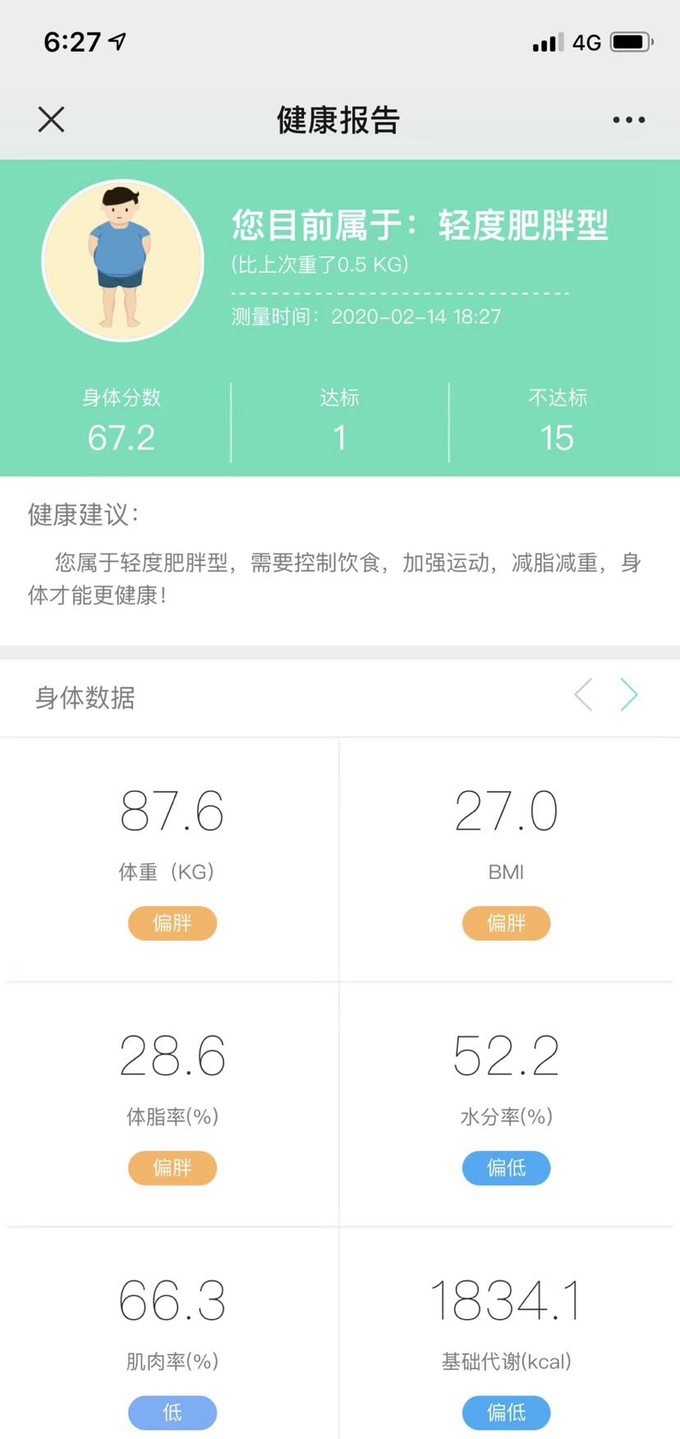Close the health report page
This screenshot has height=1439, width=680.
coord(51,120)
